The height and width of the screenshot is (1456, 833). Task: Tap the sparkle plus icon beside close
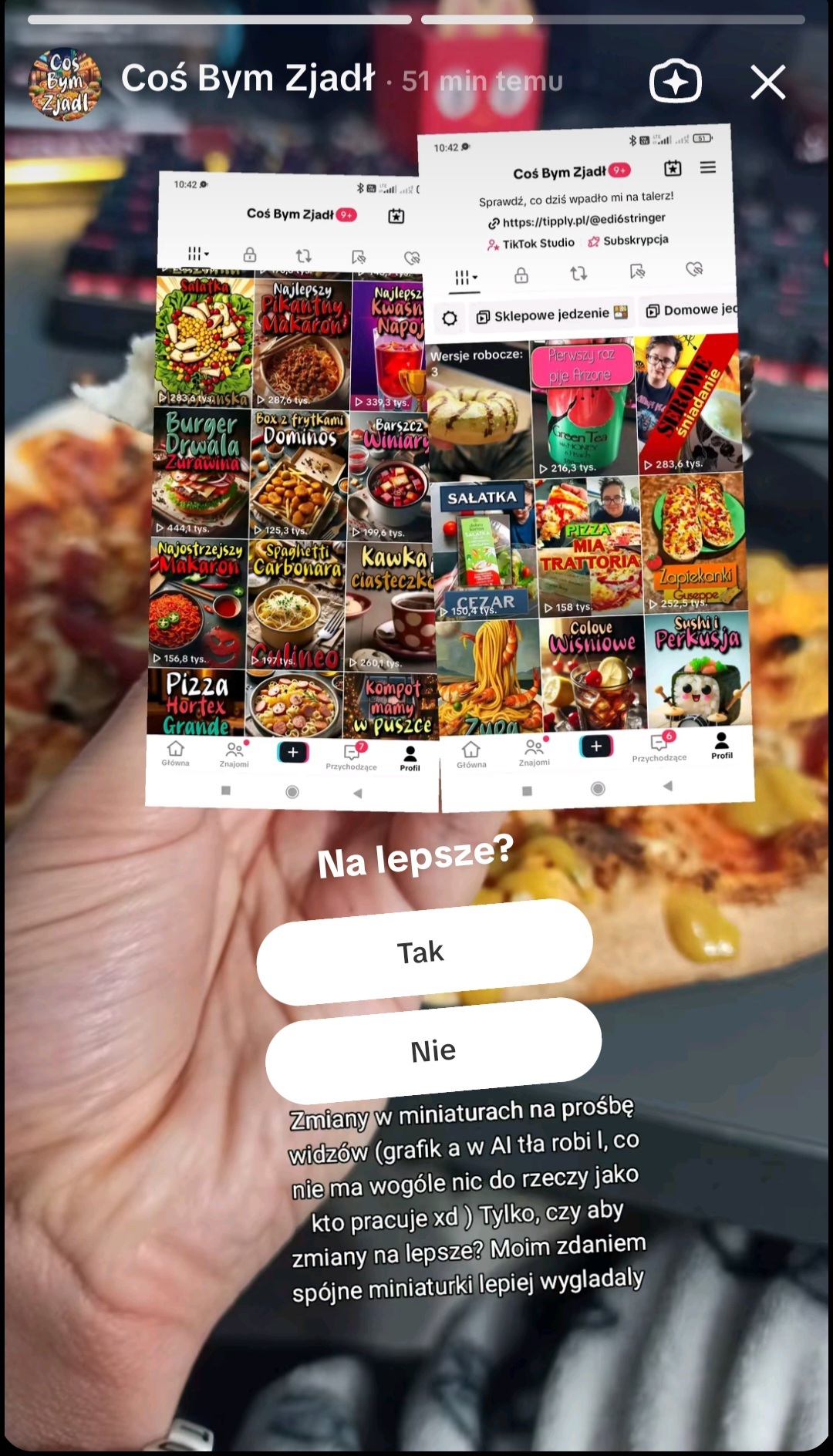pos(675,82)
